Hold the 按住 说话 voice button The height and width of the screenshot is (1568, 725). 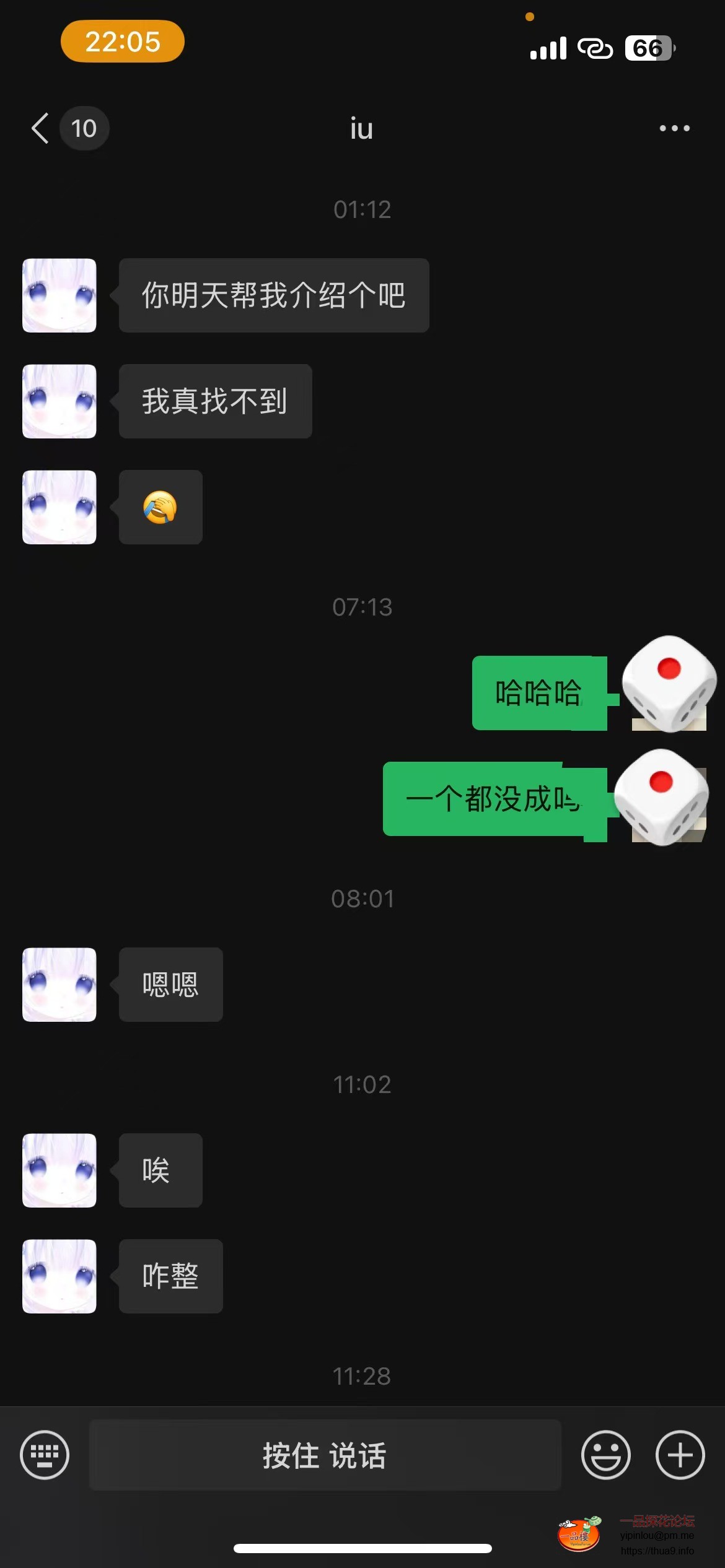pyautogui.click(x=325, y=1455)
